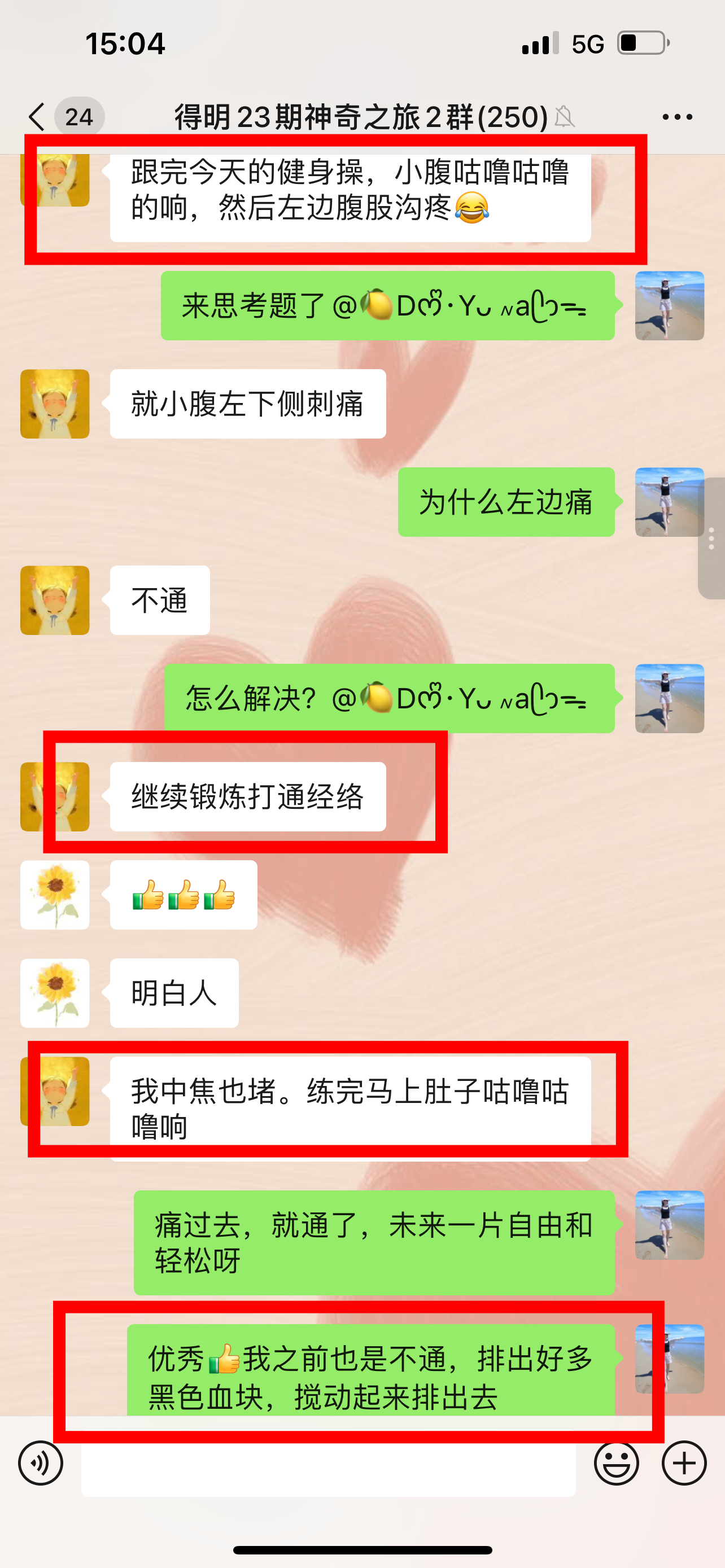
Task: Open the beach avatar beside '为什么左边痛'
Action: tap(669, 502)
